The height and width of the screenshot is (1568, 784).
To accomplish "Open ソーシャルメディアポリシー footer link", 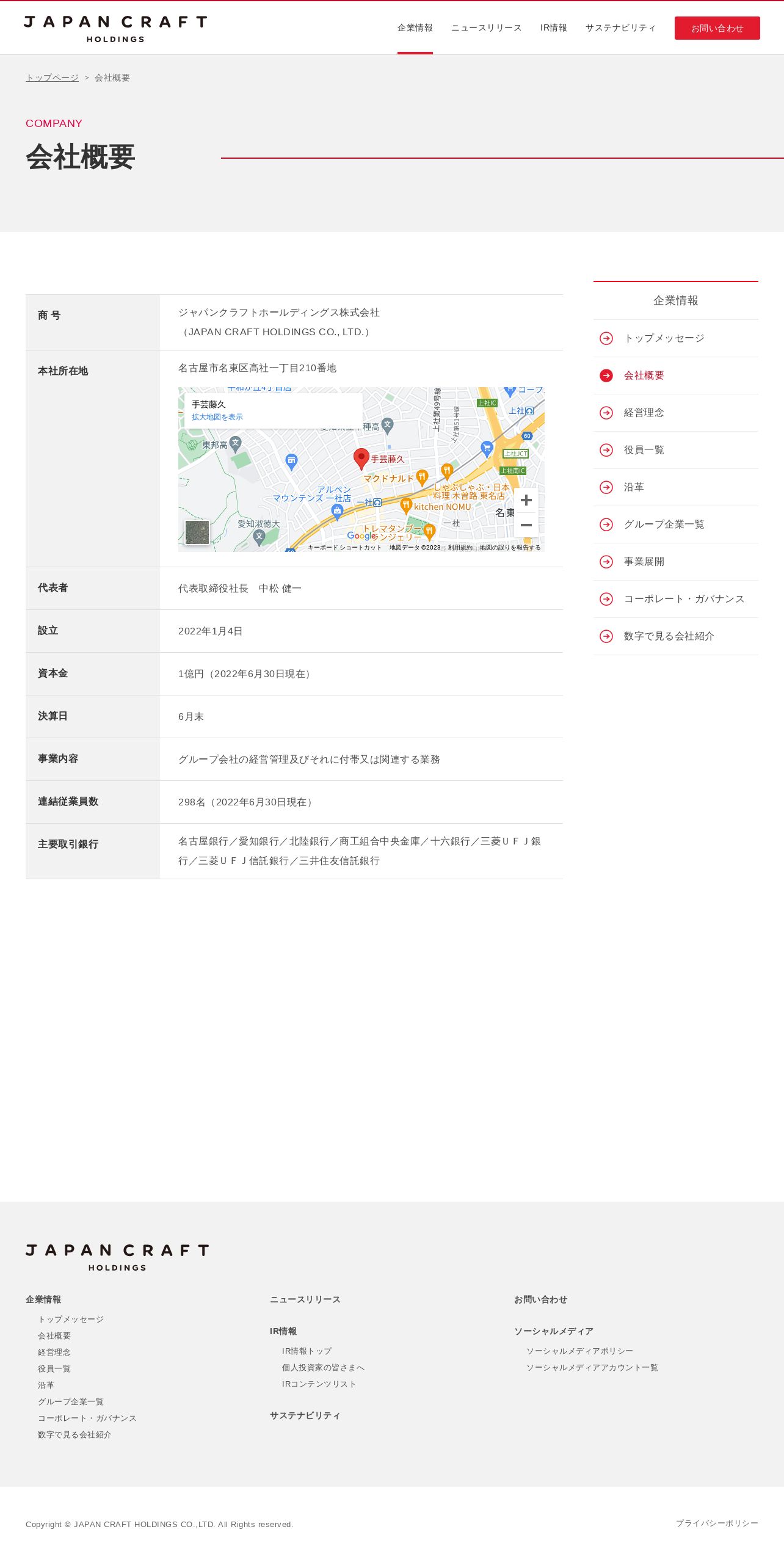I will [x=579, y=1351].
